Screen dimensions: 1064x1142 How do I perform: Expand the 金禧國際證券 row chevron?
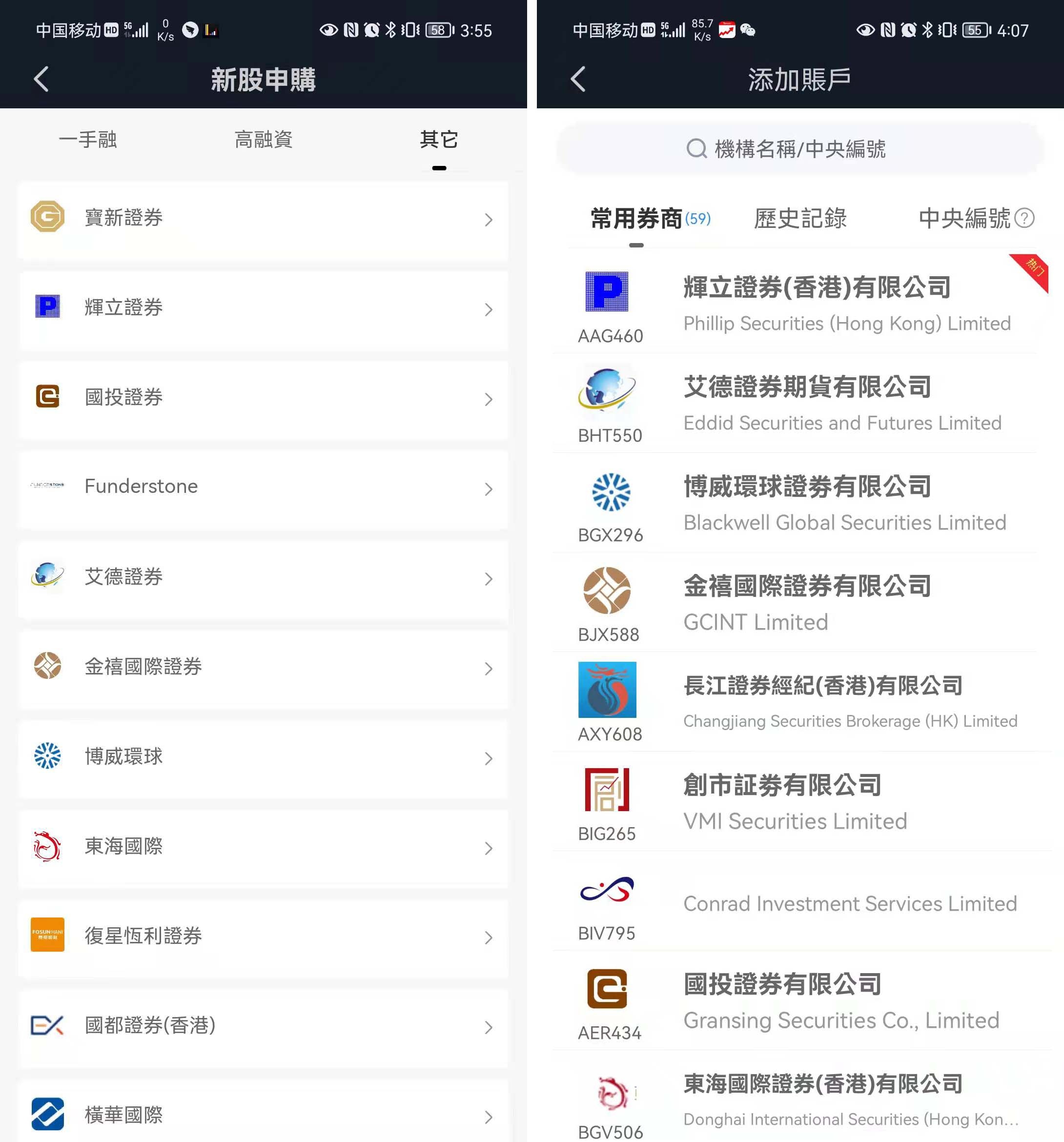489,669
